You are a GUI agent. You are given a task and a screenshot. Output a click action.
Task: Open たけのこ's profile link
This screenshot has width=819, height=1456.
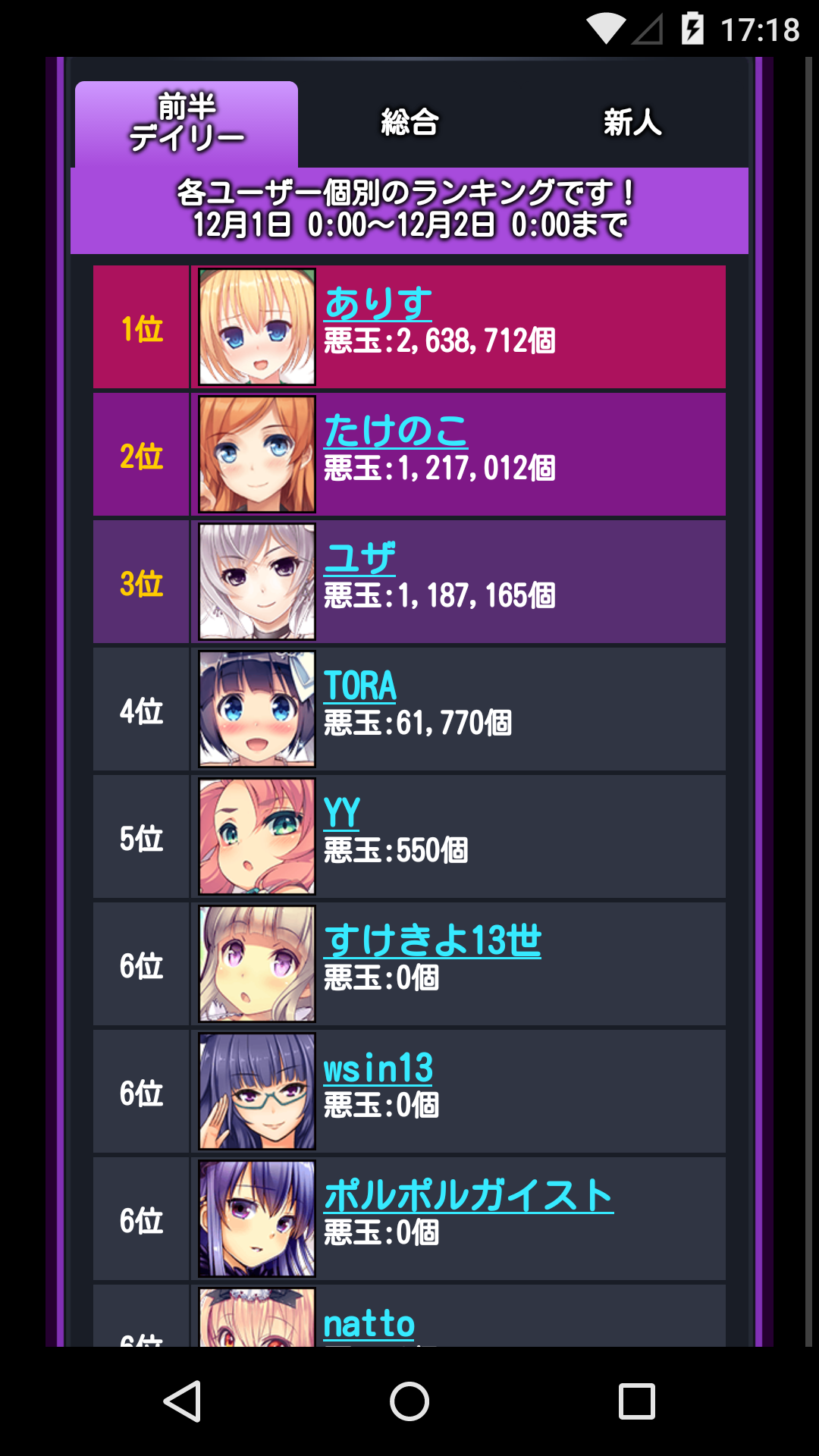point(395,431)
